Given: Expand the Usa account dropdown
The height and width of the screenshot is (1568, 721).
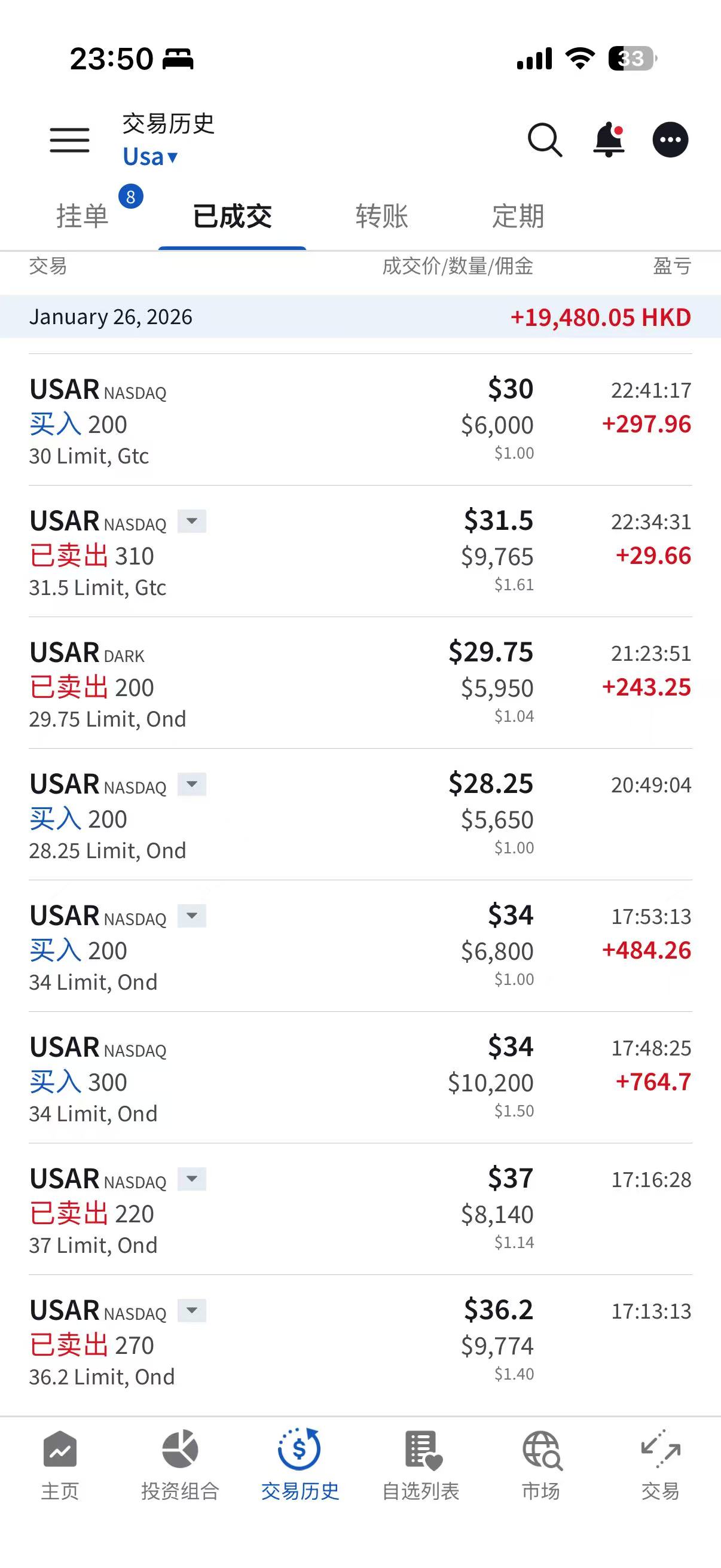Looking at the screenshot, I should coord(150,157).
